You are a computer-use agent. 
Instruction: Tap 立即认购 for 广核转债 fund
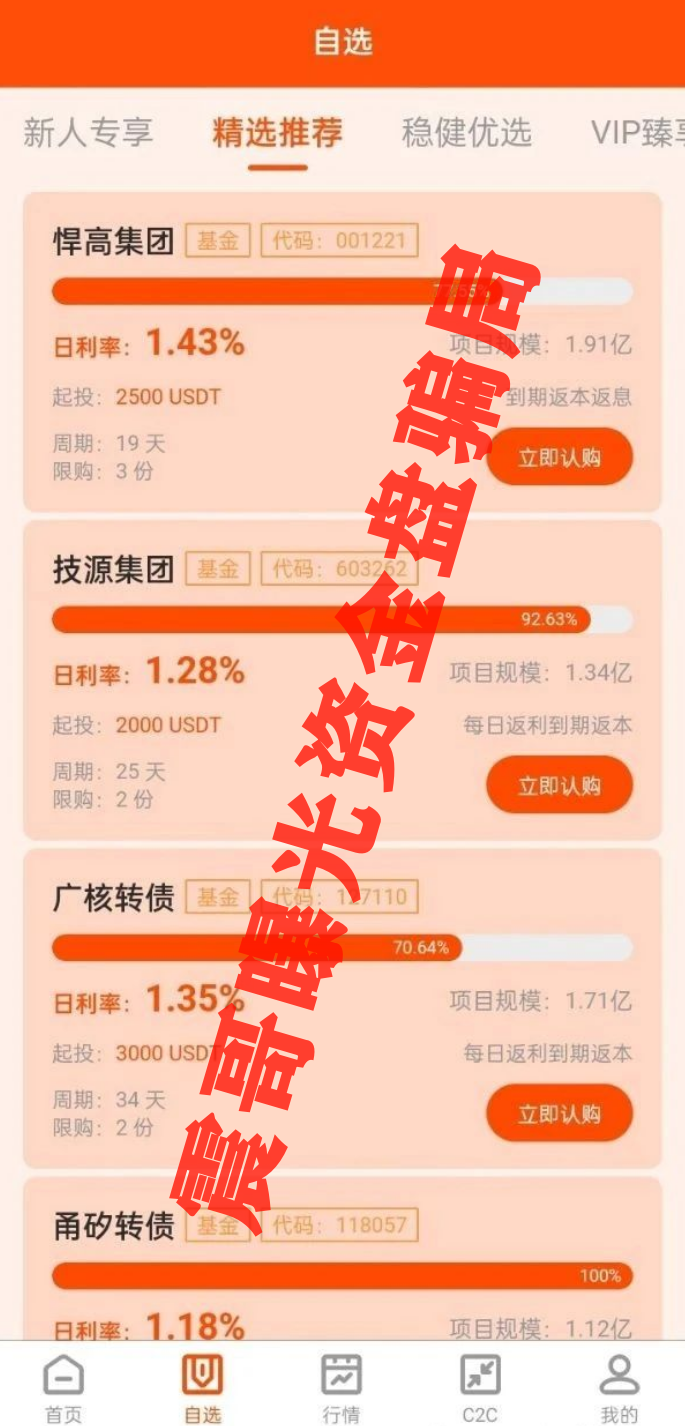click(560, 1114)
